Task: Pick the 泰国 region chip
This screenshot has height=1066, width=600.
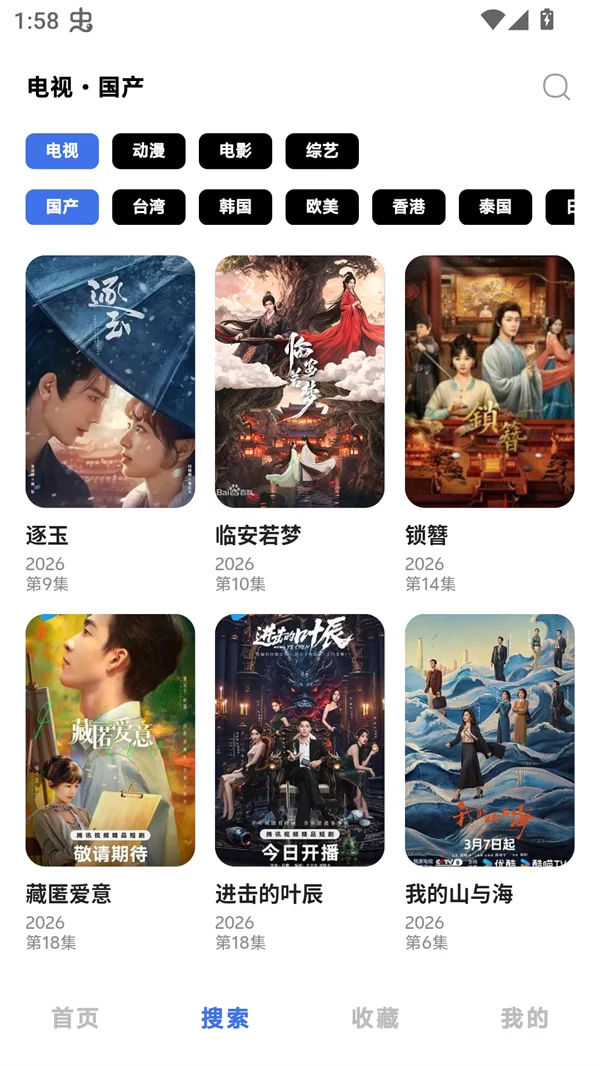Action: (x=495, y=207)
